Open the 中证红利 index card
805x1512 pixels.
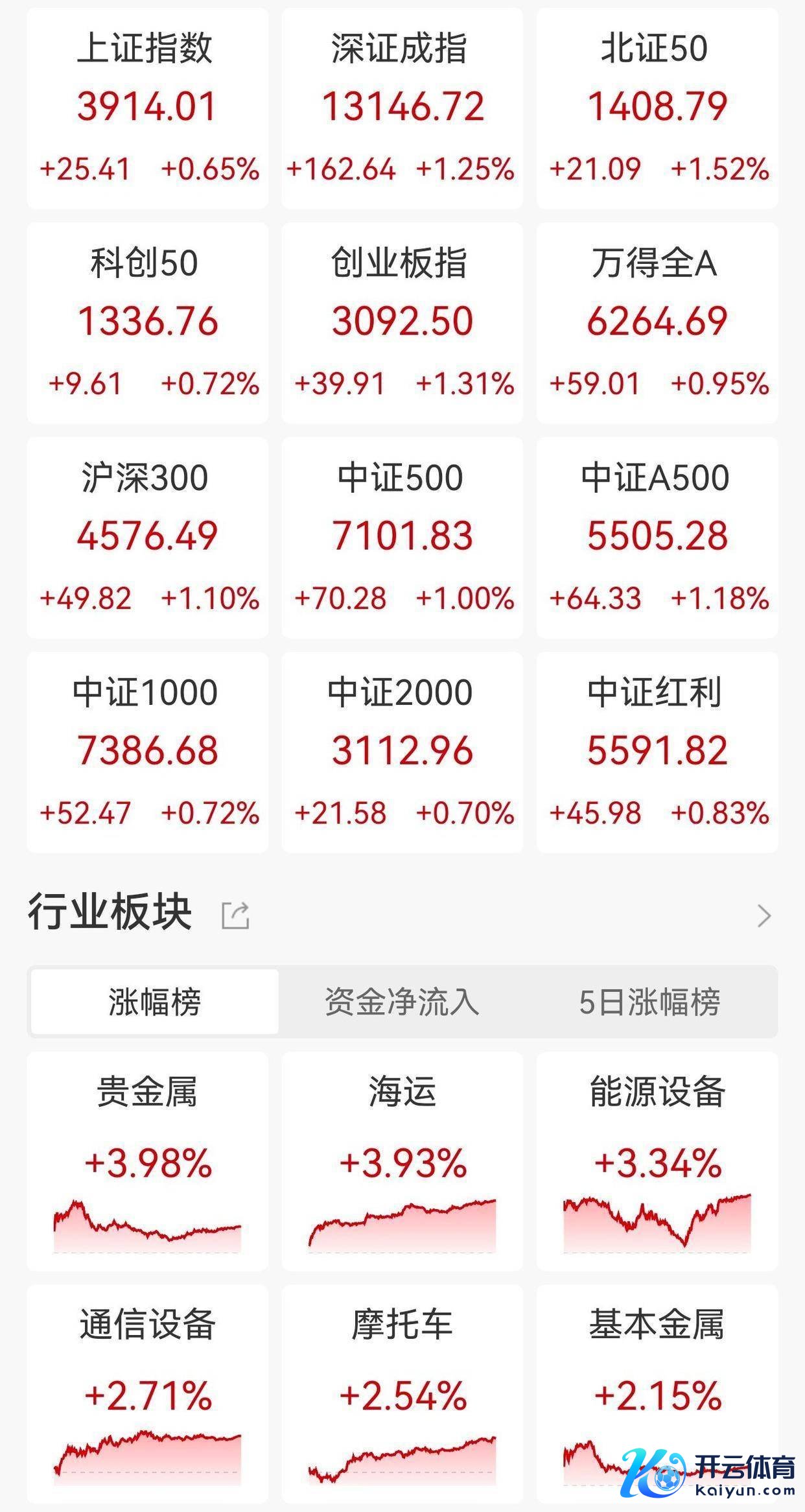(657, 752)
